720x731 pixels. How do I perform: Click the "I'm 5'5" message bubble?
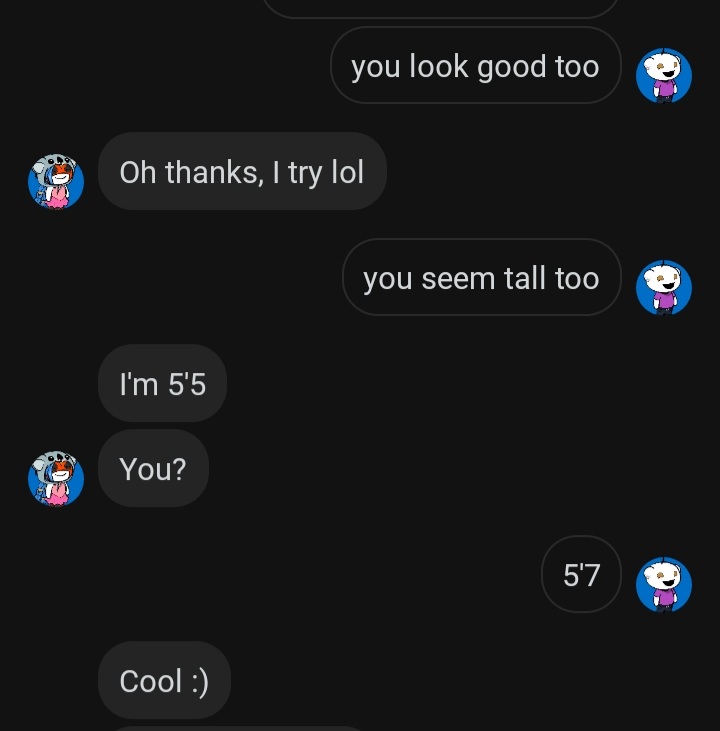pos(162,383)
